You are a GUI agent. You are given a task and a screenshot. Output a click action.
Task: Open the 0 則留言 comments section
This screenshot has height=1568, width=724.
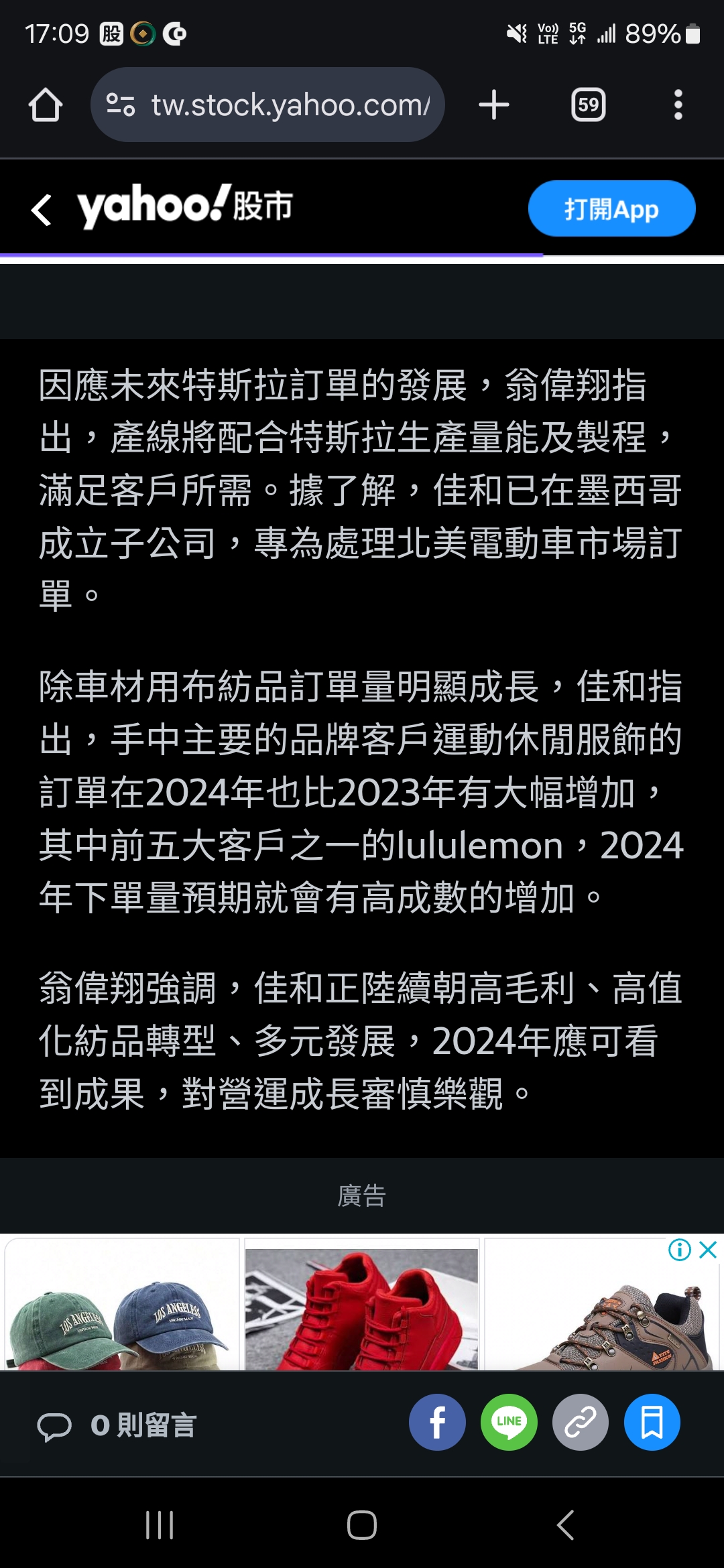(117, 1425)
